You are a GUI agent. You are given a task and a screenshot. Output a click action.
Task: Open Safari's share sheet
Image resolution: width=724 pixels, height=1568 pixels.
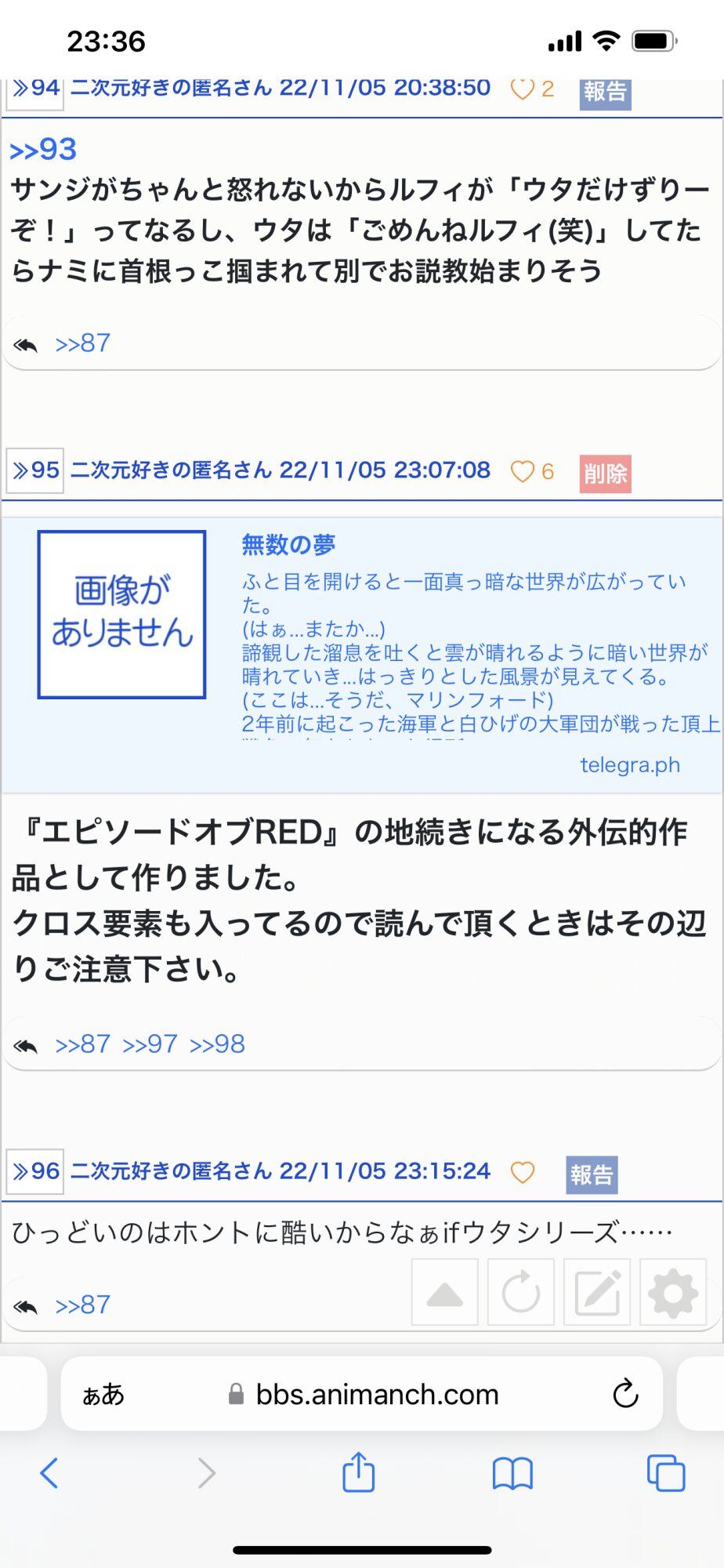point(359,1472)
